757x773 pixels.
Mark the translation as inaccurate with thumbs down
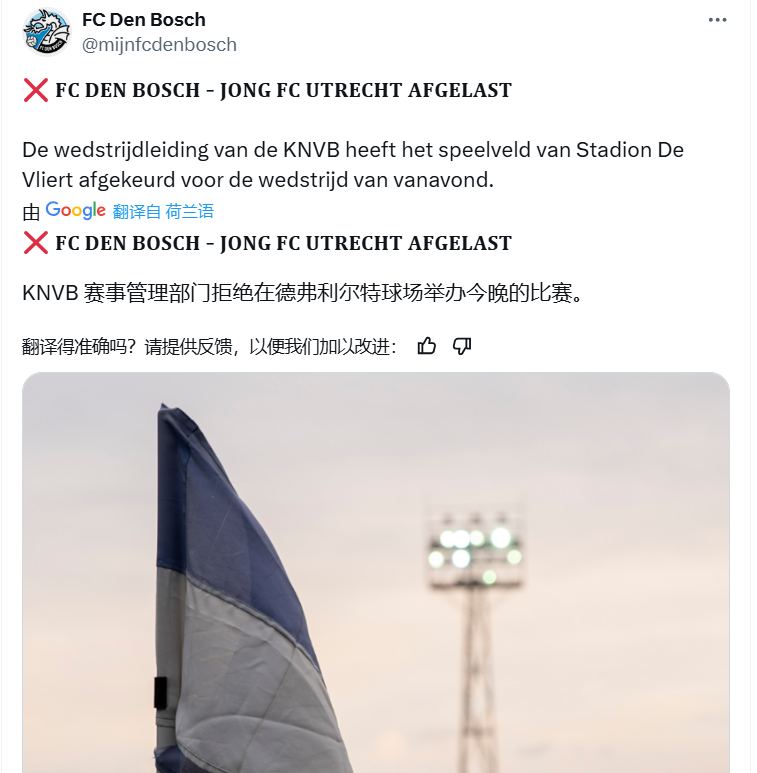[x=461, y=346]
